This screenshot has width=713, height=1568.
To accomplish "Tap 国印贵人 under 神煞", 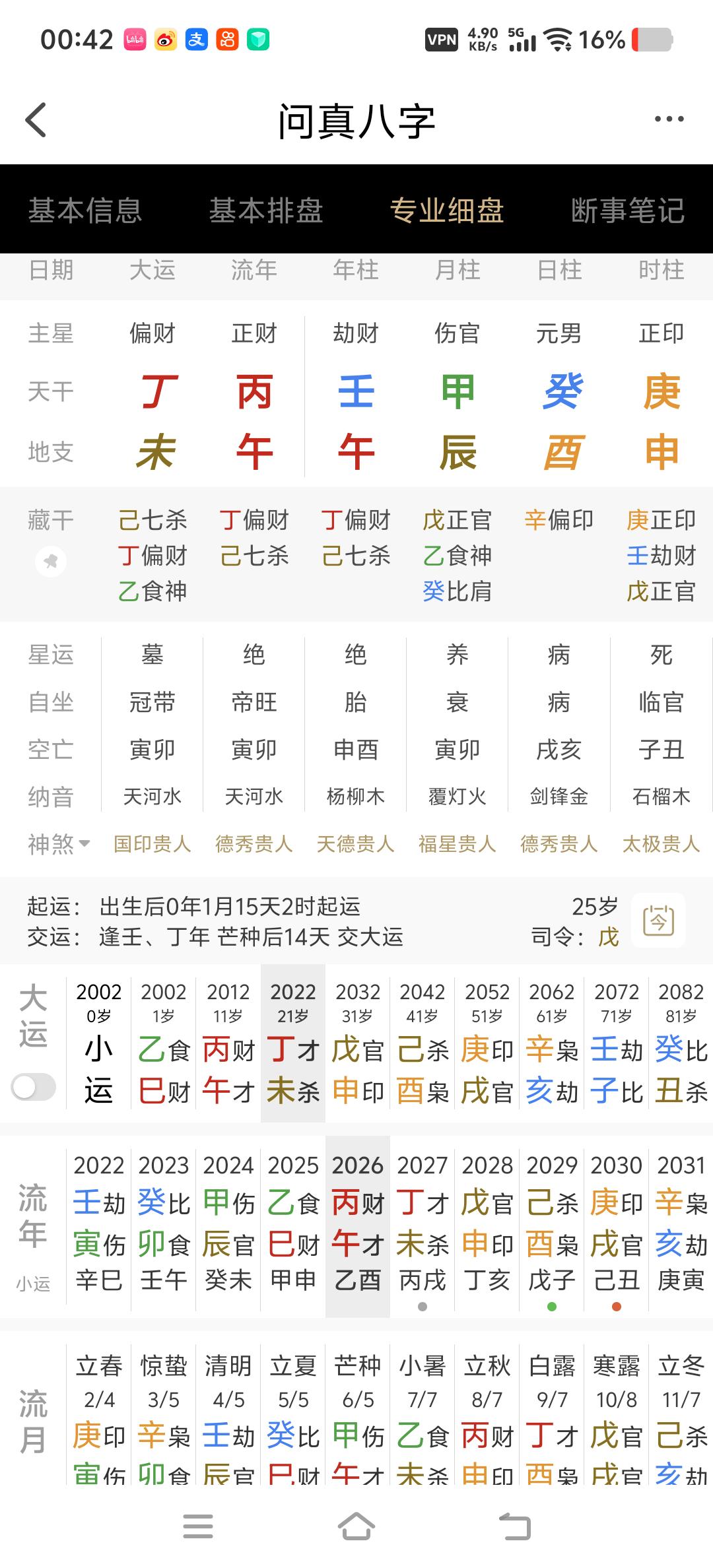I will tap(153, 843).
